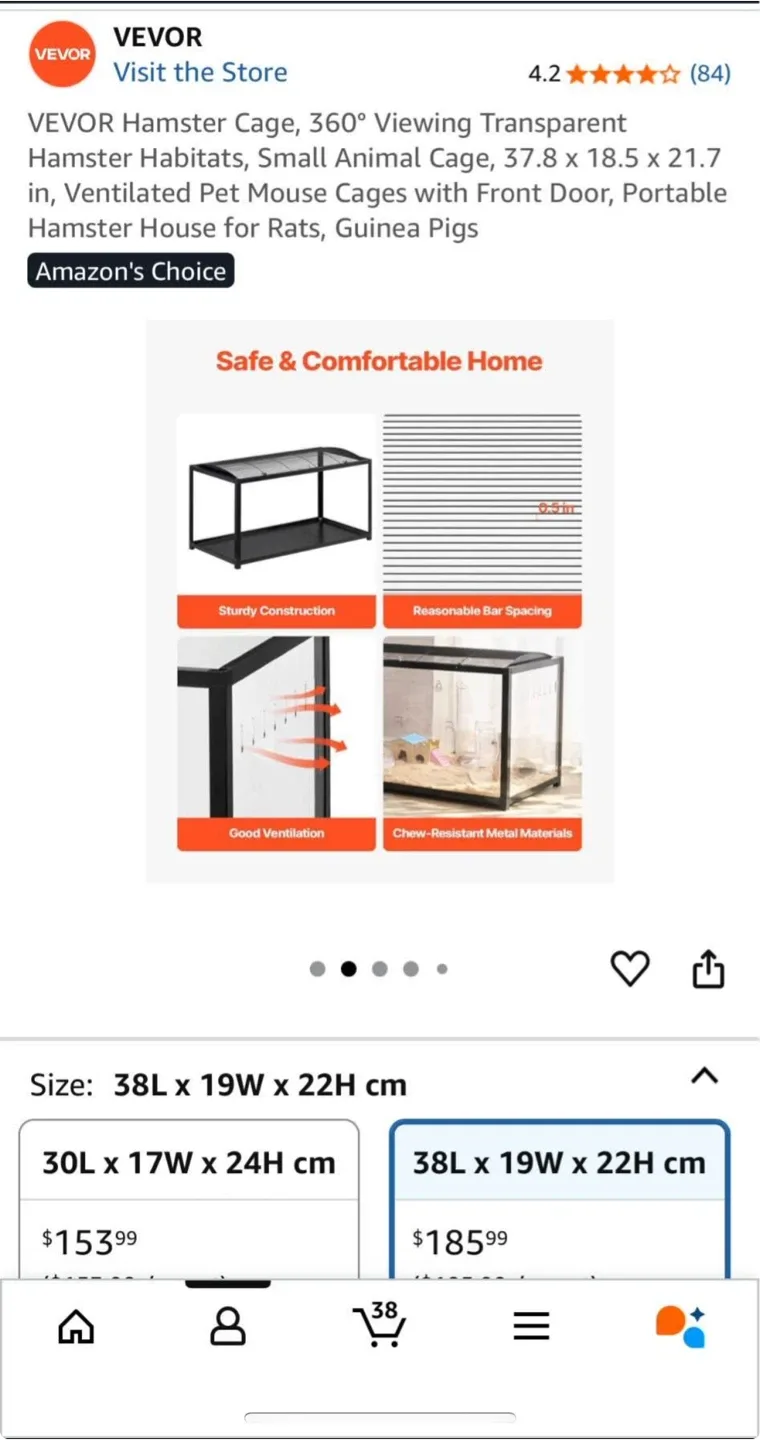Toggle the heart to save this product

coord(630,968)
